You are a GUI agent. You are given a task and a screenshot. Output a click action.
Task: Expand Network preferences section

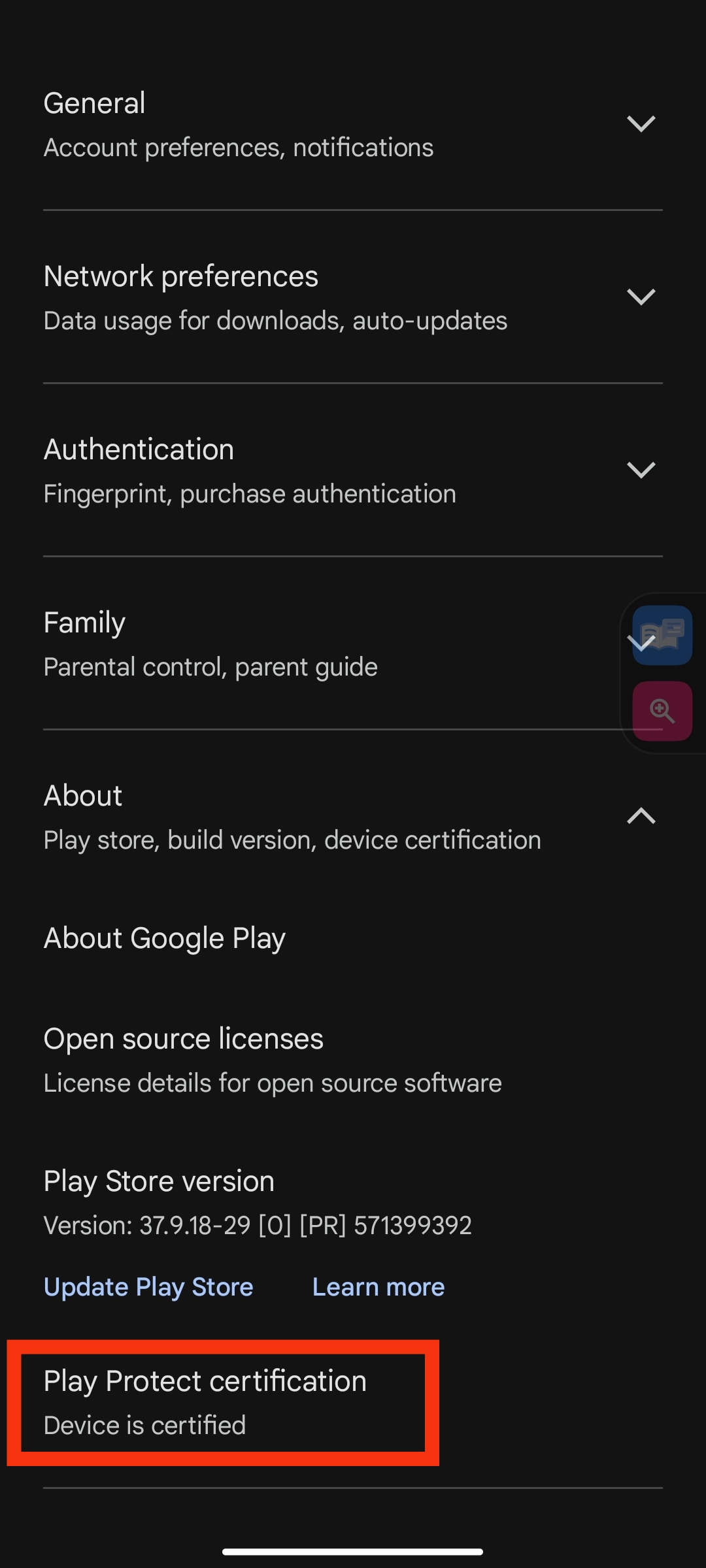[641, 297]
